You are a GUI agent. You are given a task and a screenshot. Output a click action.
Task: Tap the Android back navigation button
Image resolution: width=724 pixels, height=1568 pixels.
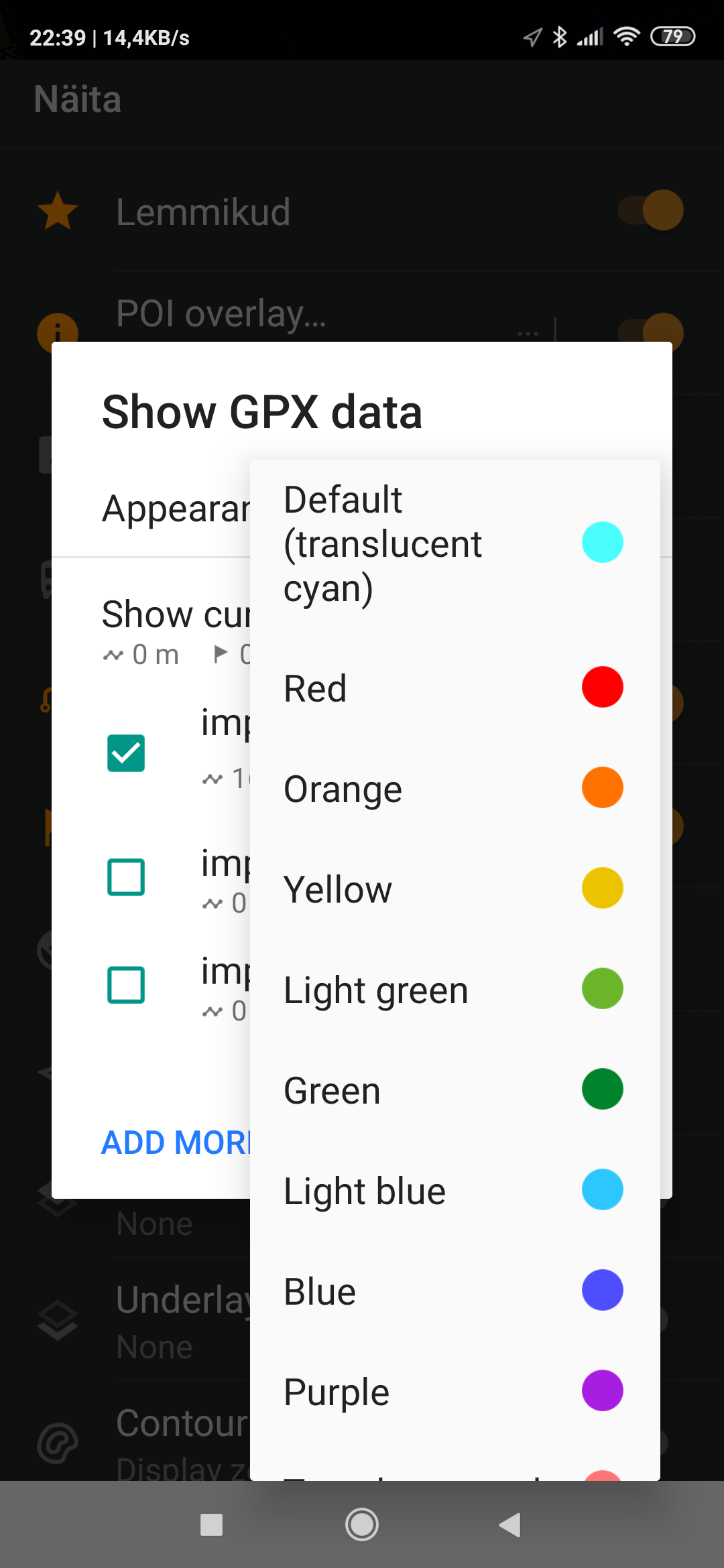click(510, 1525)
